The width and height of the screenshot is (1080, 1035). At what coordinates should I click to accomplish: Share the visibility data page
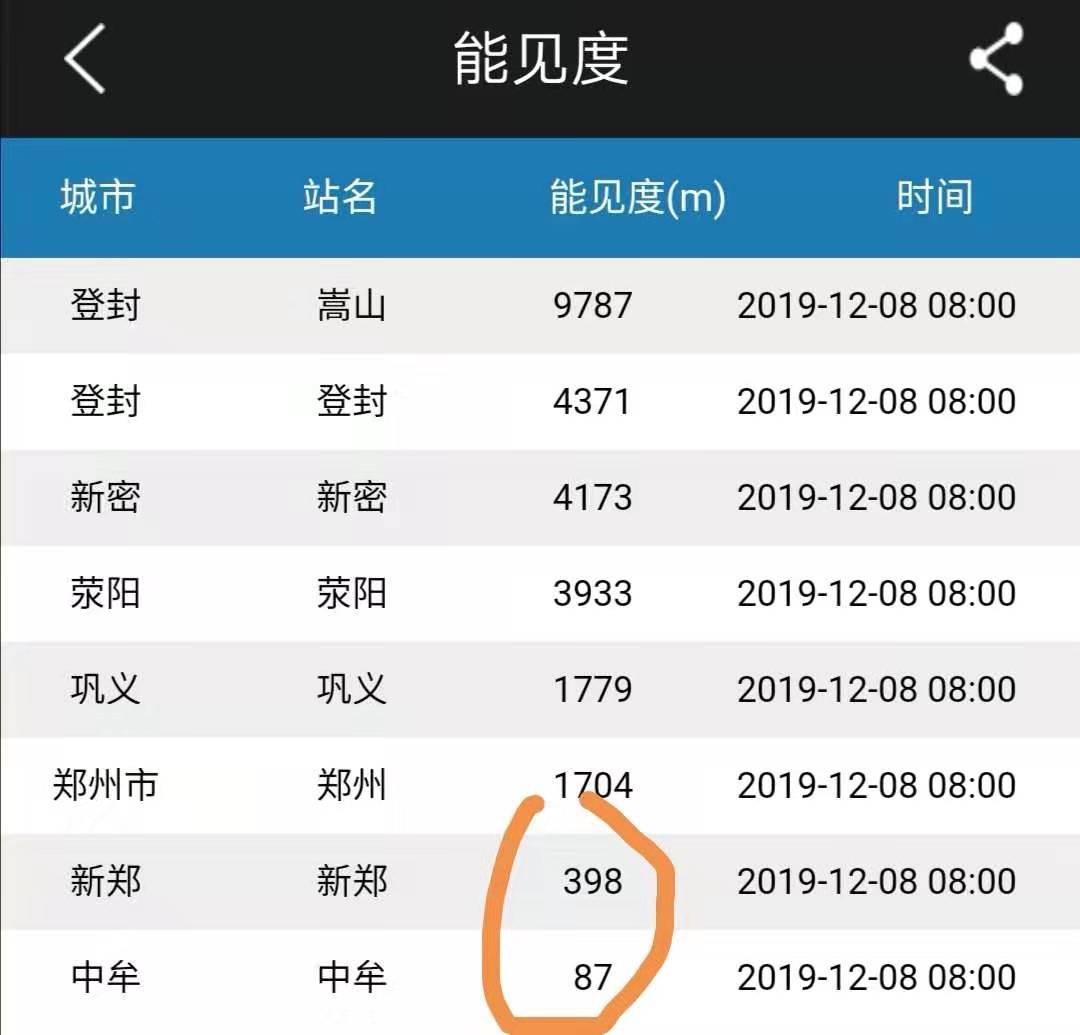[996, 58]
